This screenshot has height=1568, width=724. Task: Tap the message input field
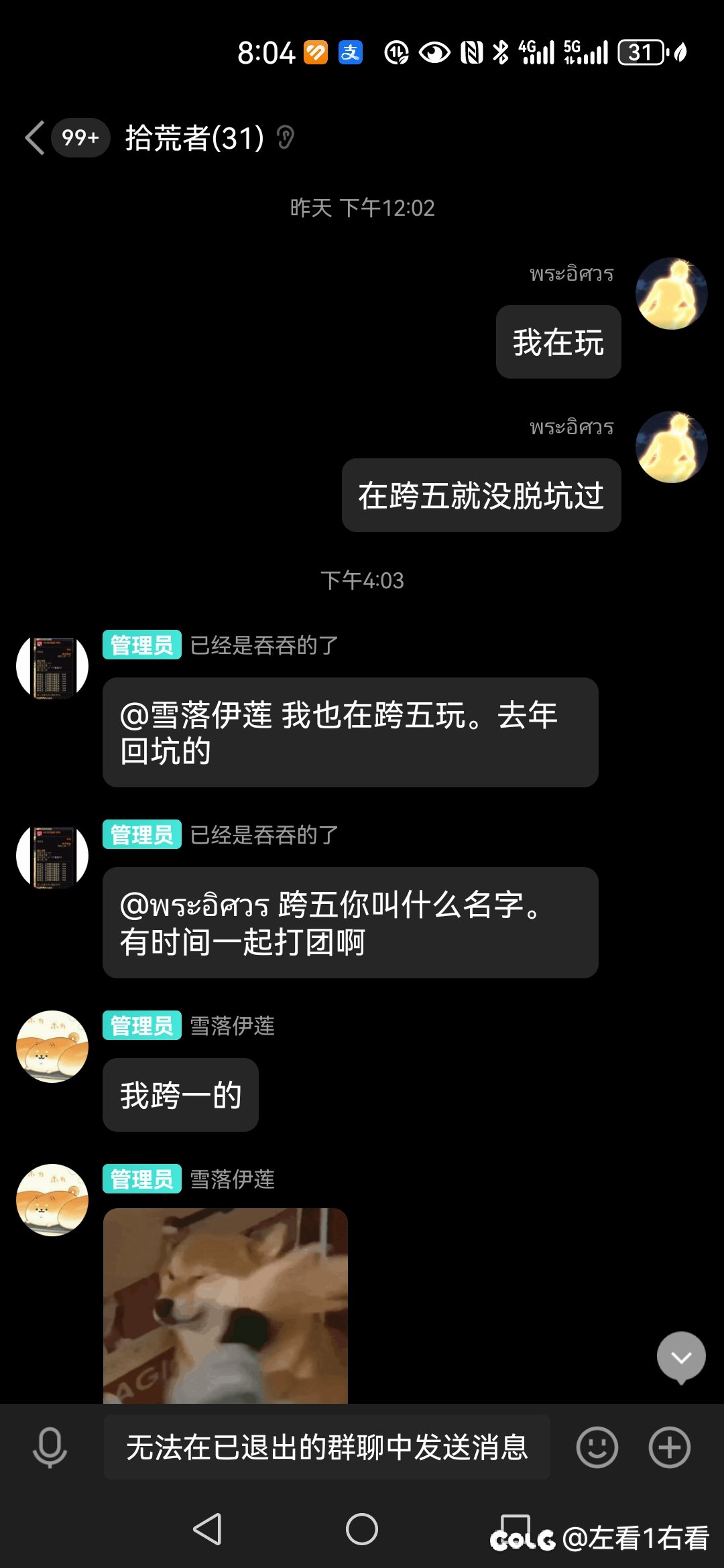[327, 1447]
